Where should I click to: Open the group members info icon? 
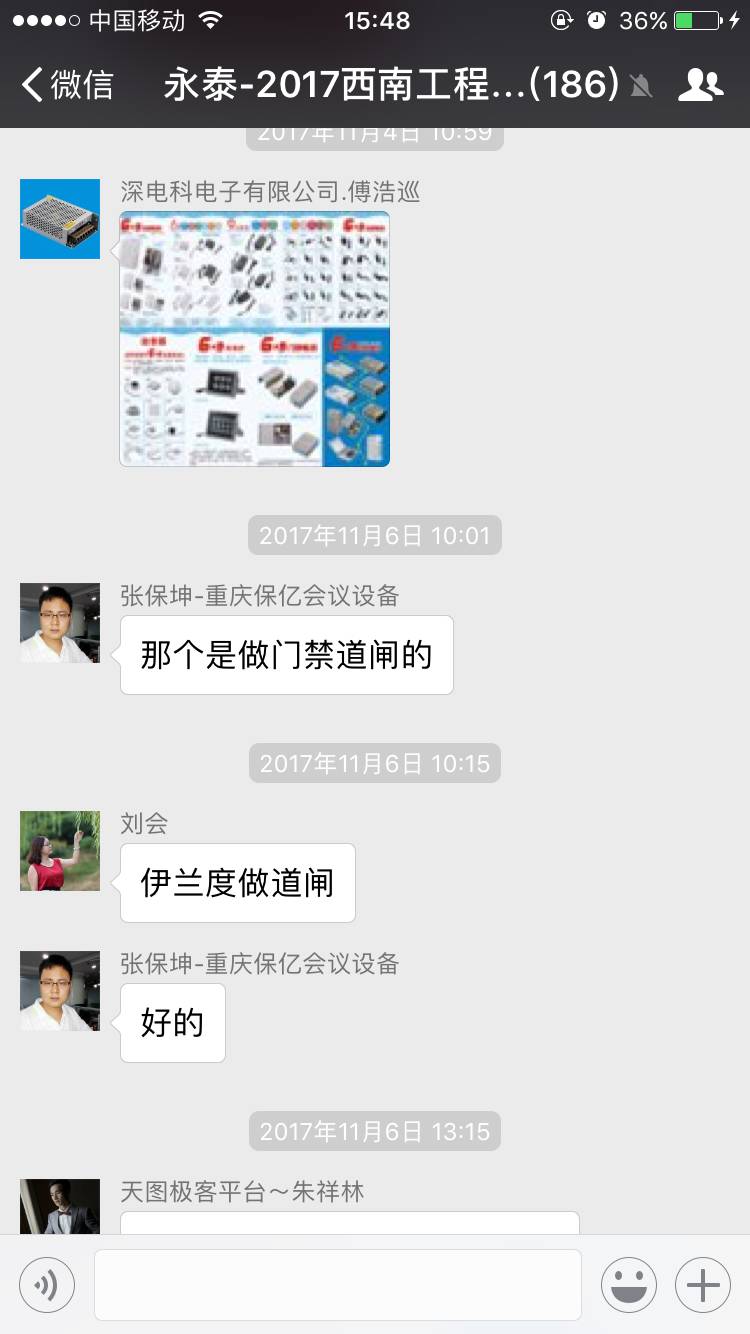click(x=700, y=85)
